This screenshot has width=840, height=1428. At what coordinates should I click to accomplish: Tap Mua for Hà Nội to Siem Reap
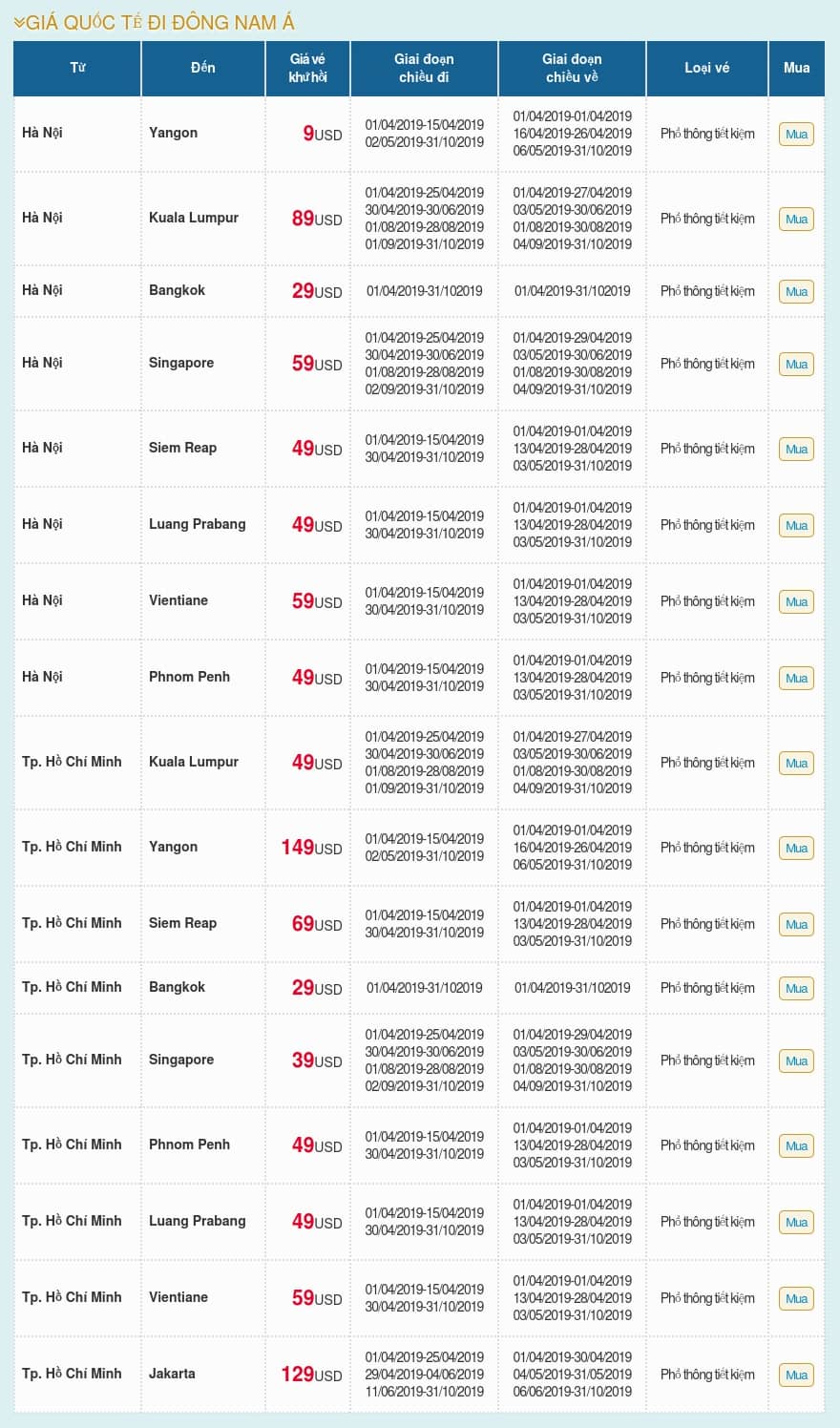point(796,450)
